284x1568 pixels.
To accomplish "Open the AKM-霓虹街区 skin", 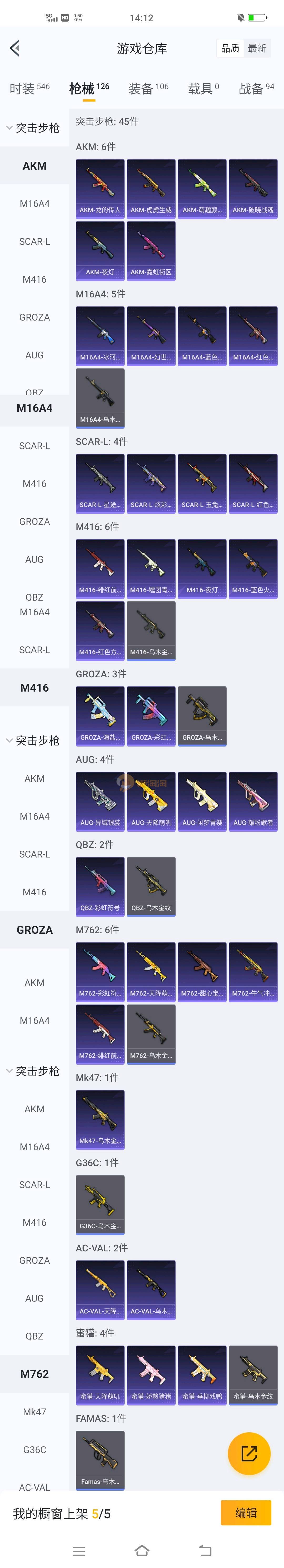I will tap(151, 250).
